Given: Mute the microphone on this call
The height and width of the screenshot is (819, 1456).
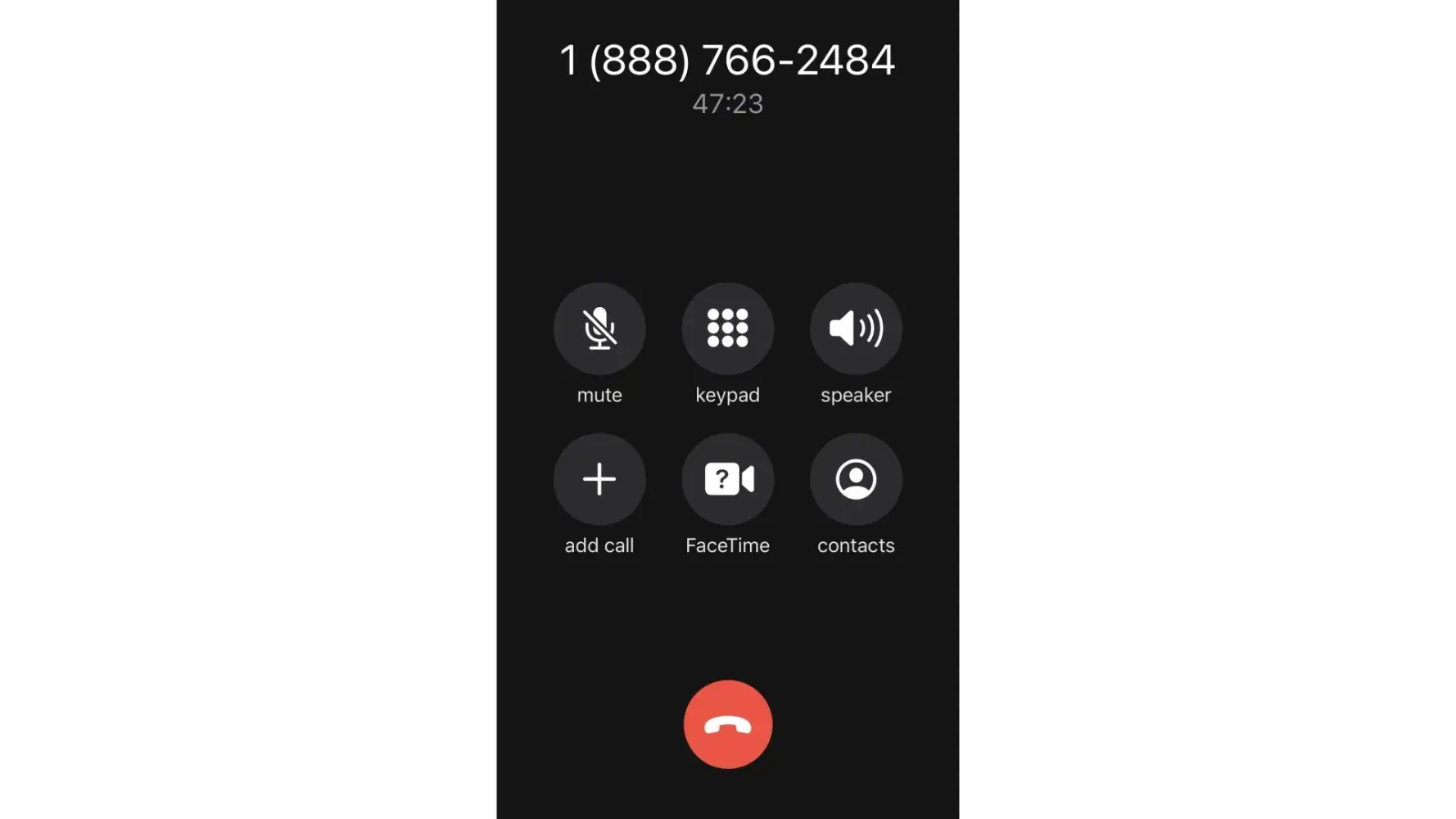Looking at the screenshot, I should click(x=599, y=328).
